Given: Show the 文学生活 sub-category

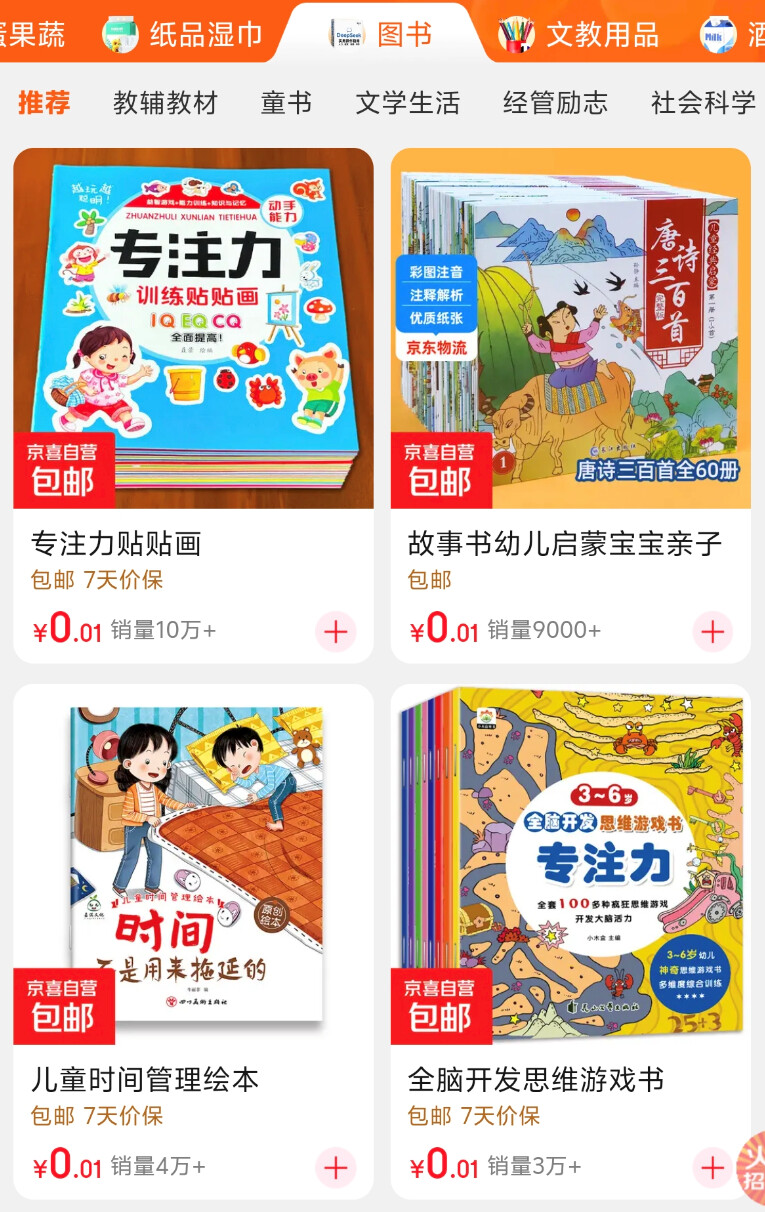Looking at the screenshot, I should coord(407,102).
